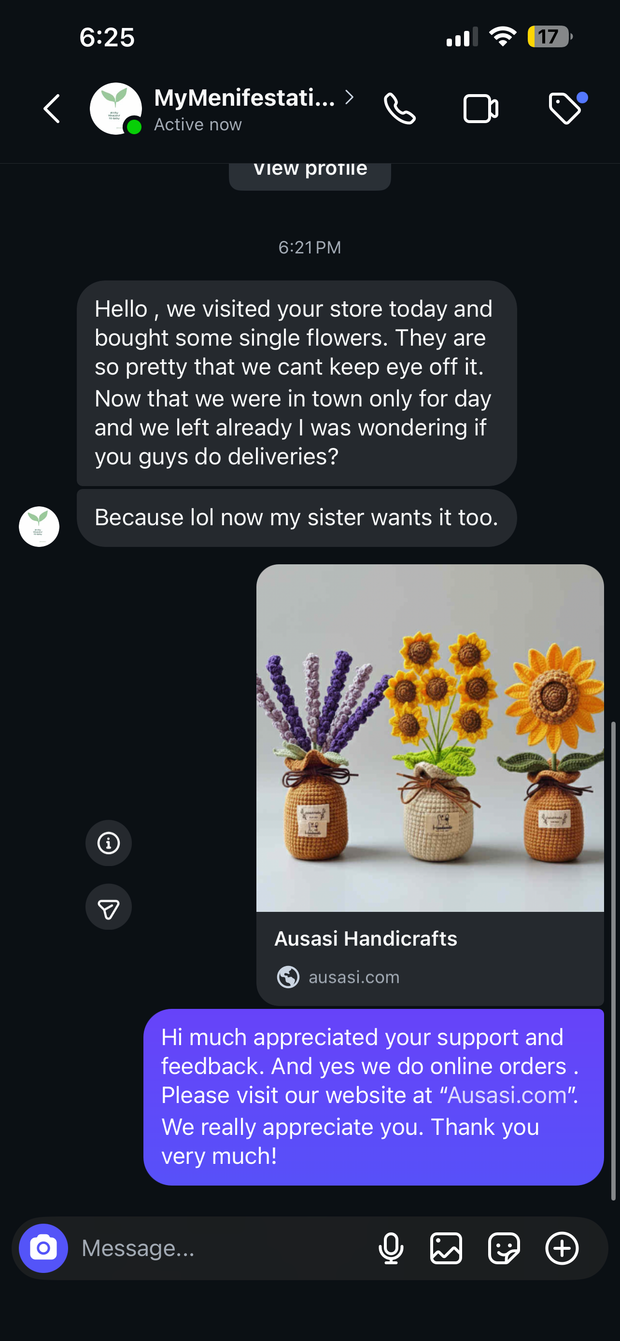
Task: Open more options with the plus icon
Action: click(562, 1248)
